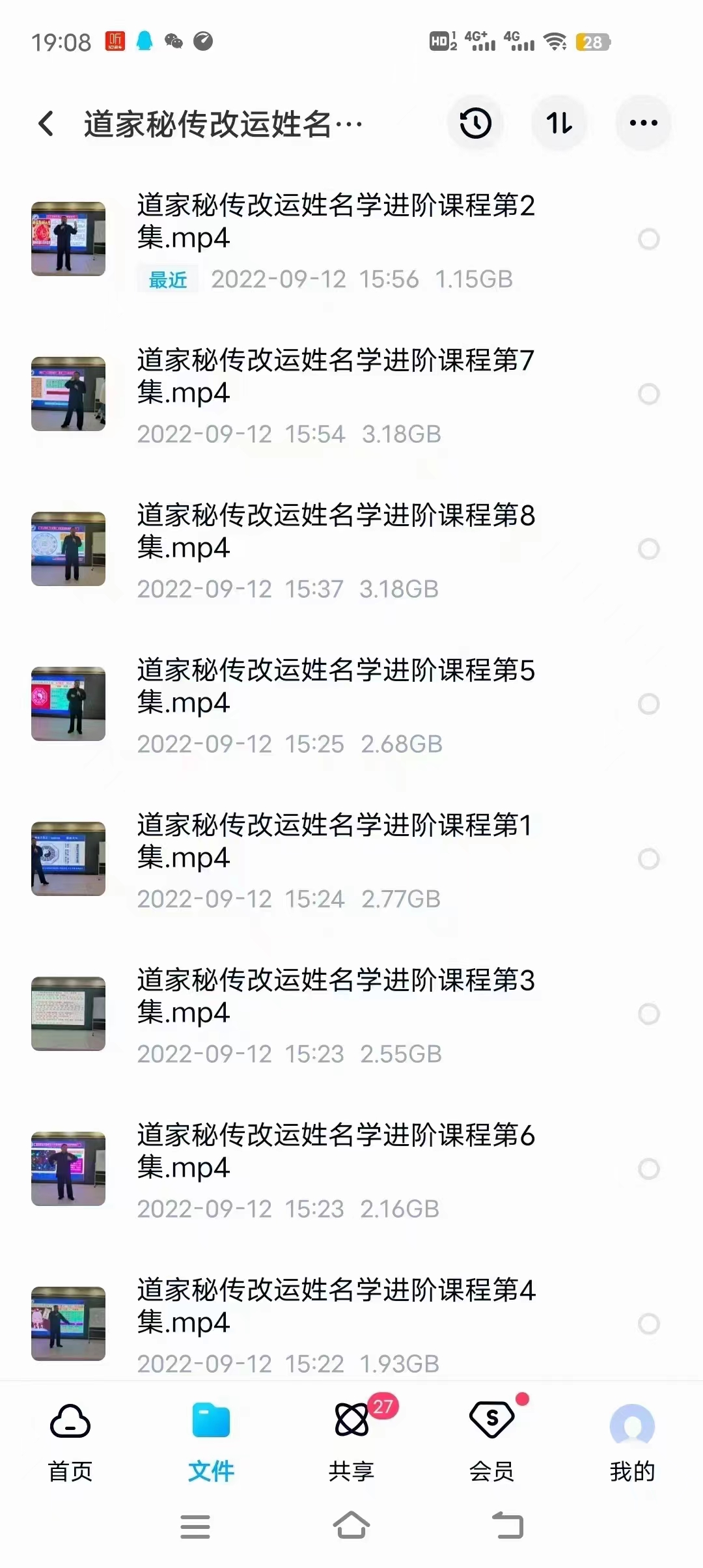Select checkbox for 第2集.mp4 file
This screenshot has height=1568, width=703.
click(648, 240)
